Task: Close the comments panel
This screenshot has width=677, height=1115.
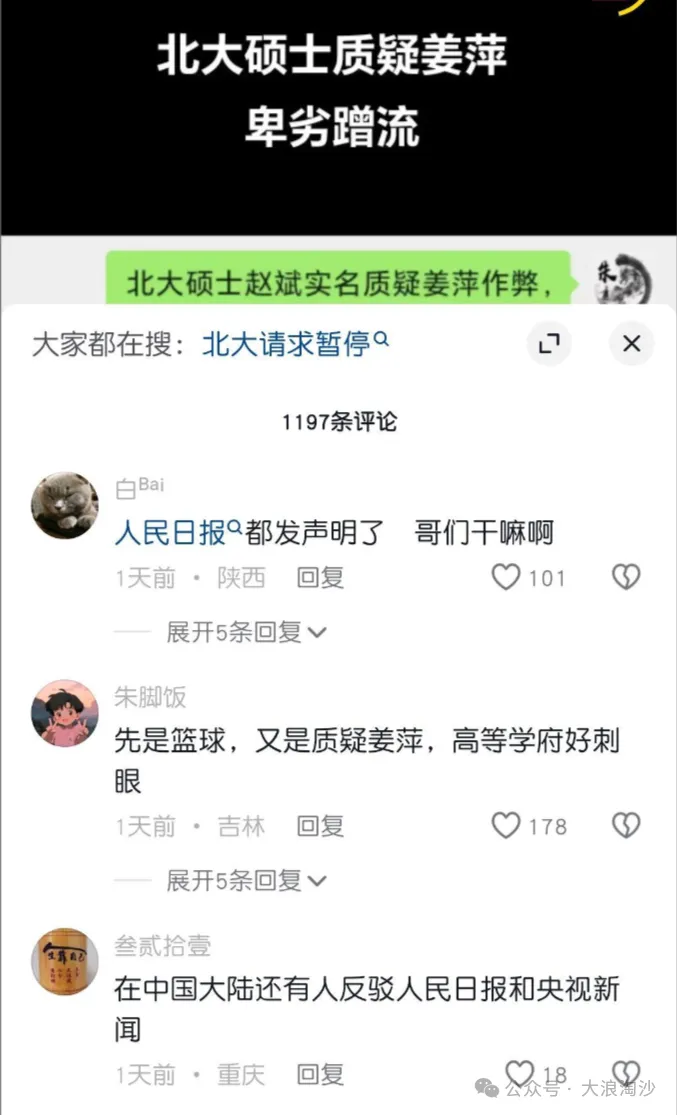Action: click(631, 344)
